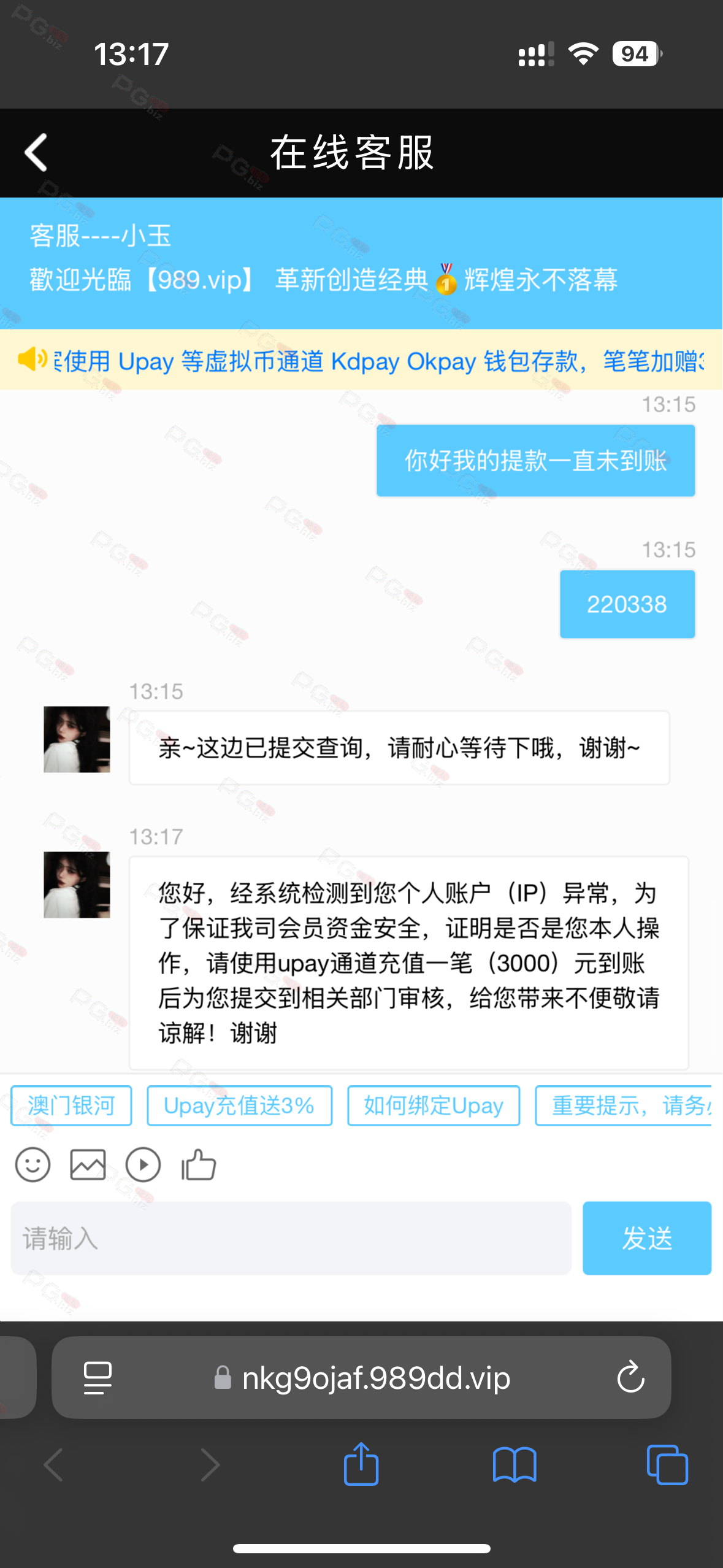Send the message with 发送
Image resolution: width=723 pixels, height=1568 pixels.
(647, 1238)
